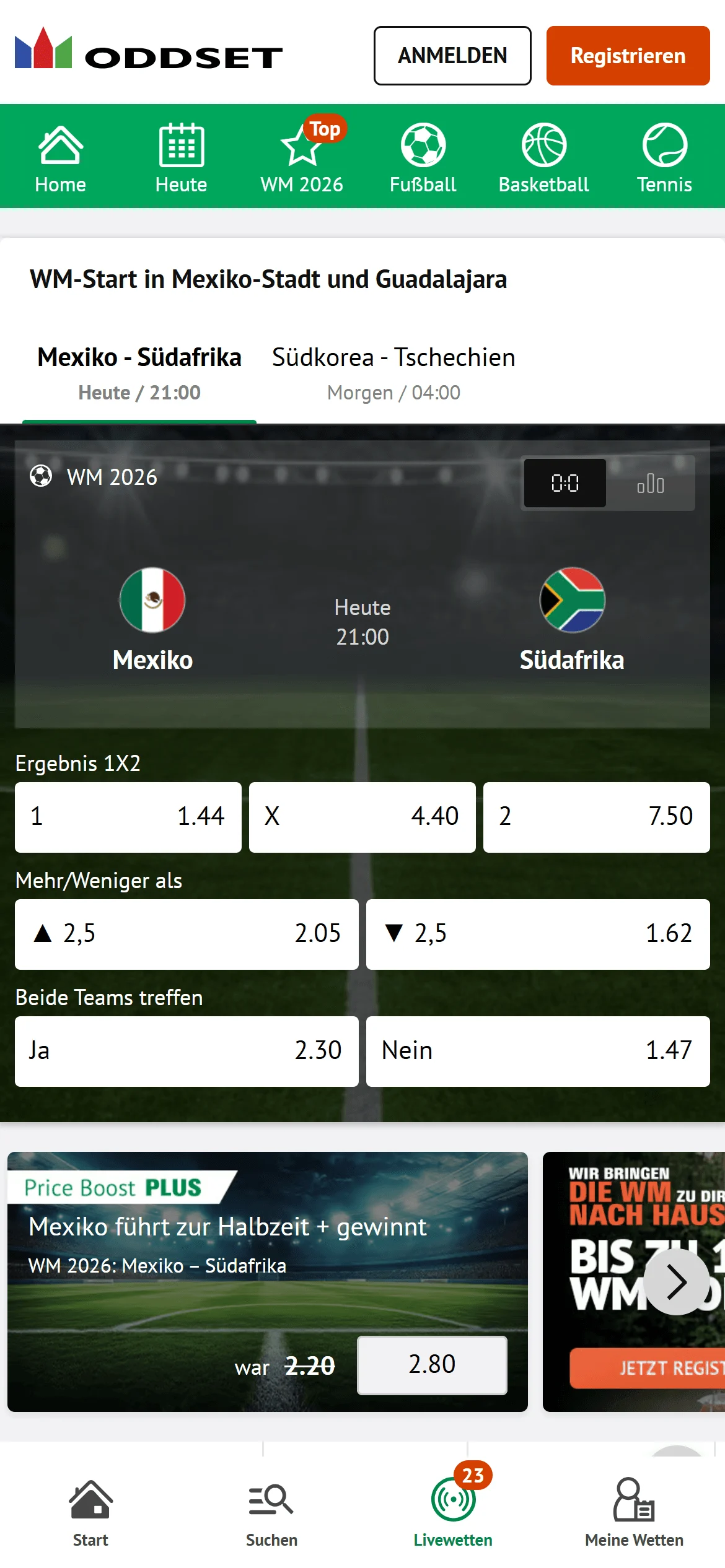Tap the ANMELDEN login button

click(452, 56)
